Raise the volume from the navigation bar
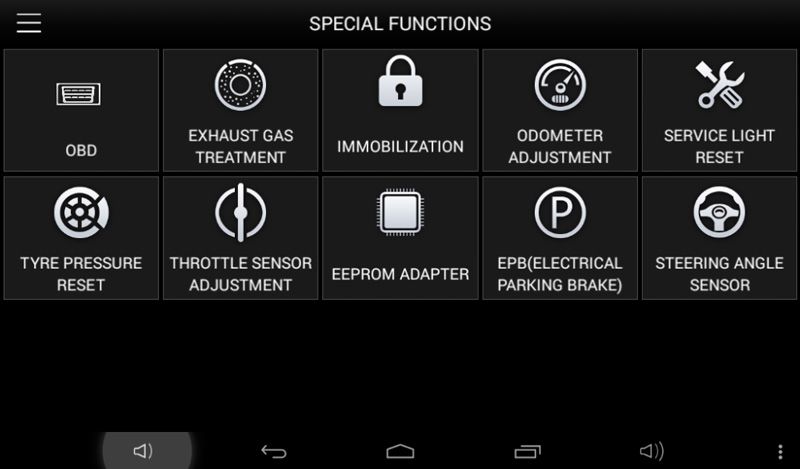 [652, 452]
